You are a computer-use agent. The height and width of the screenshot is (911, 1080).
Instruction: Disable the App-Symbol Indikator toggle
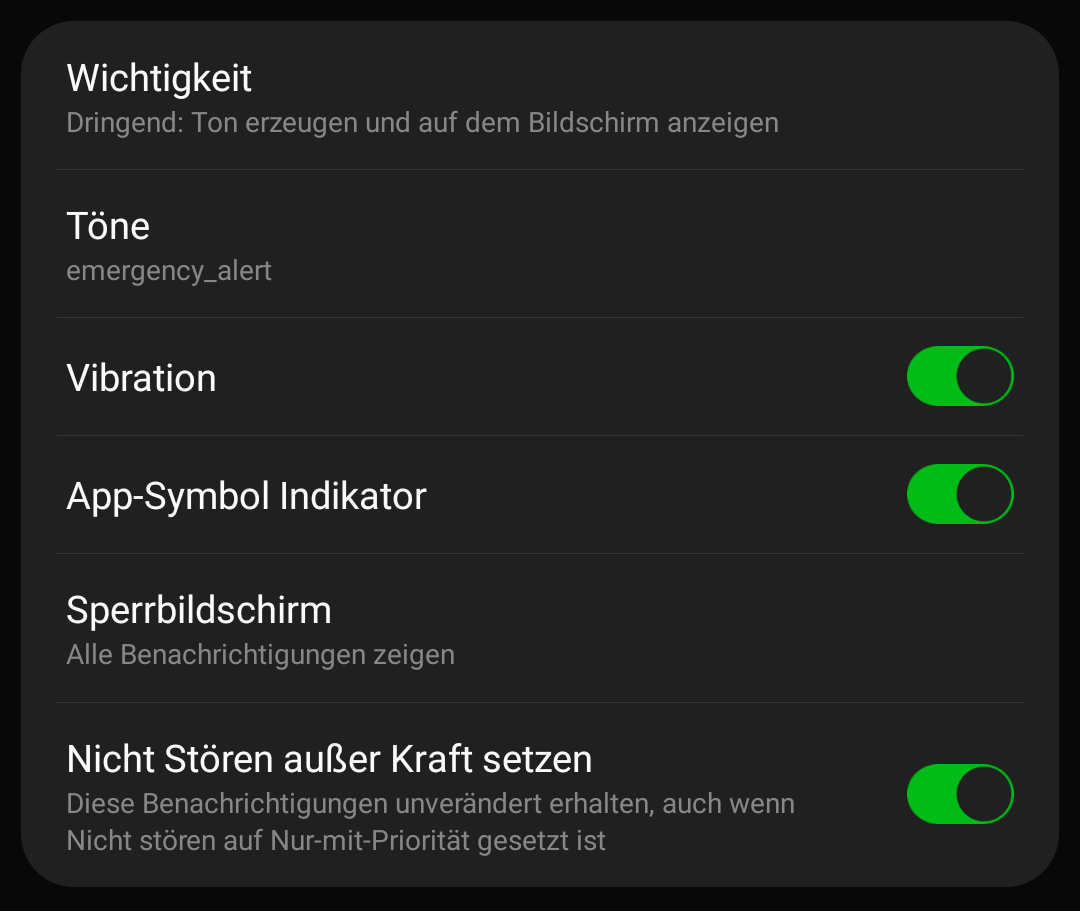[x=959, y=495]
